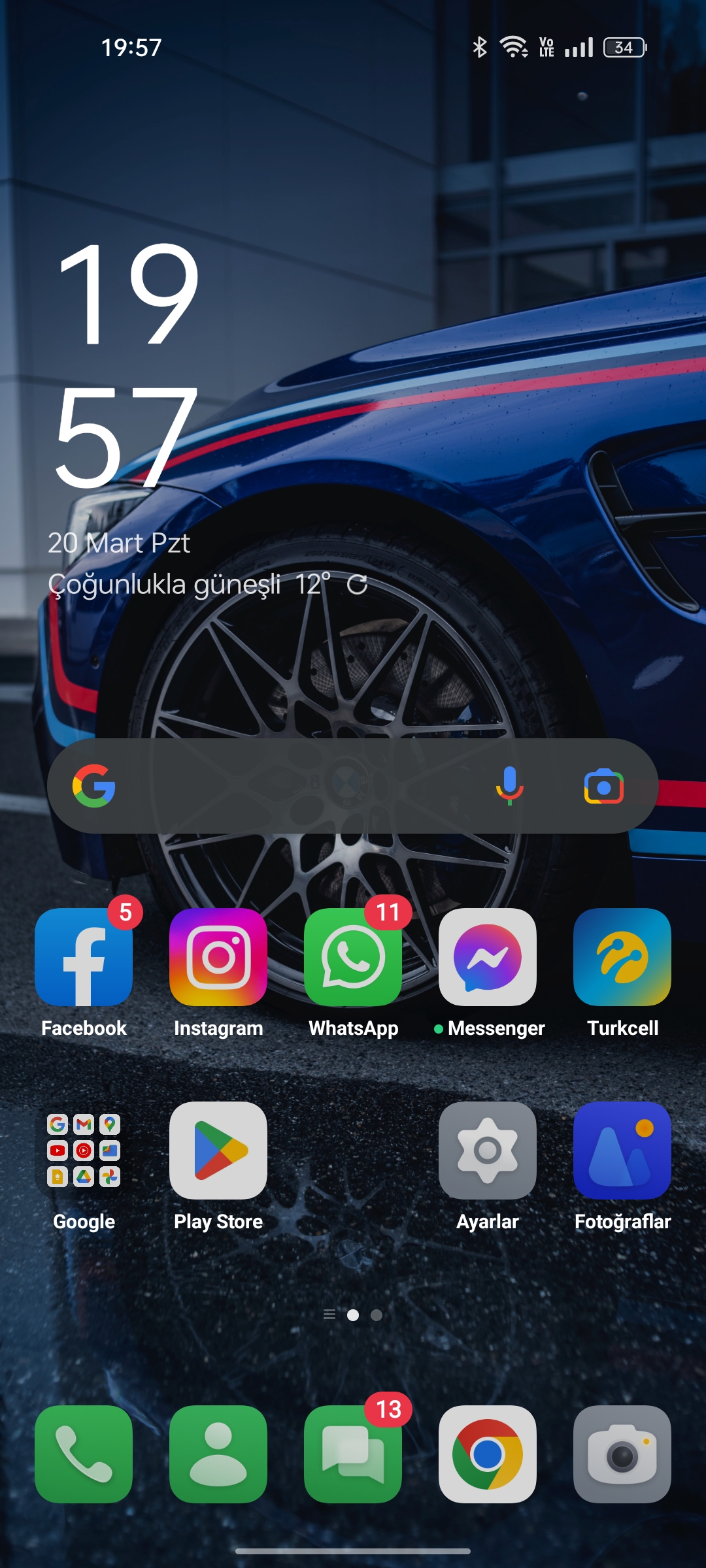Start voice search with the microphone
Viewport: 706px width, 1568px height.
pos(509,786)
